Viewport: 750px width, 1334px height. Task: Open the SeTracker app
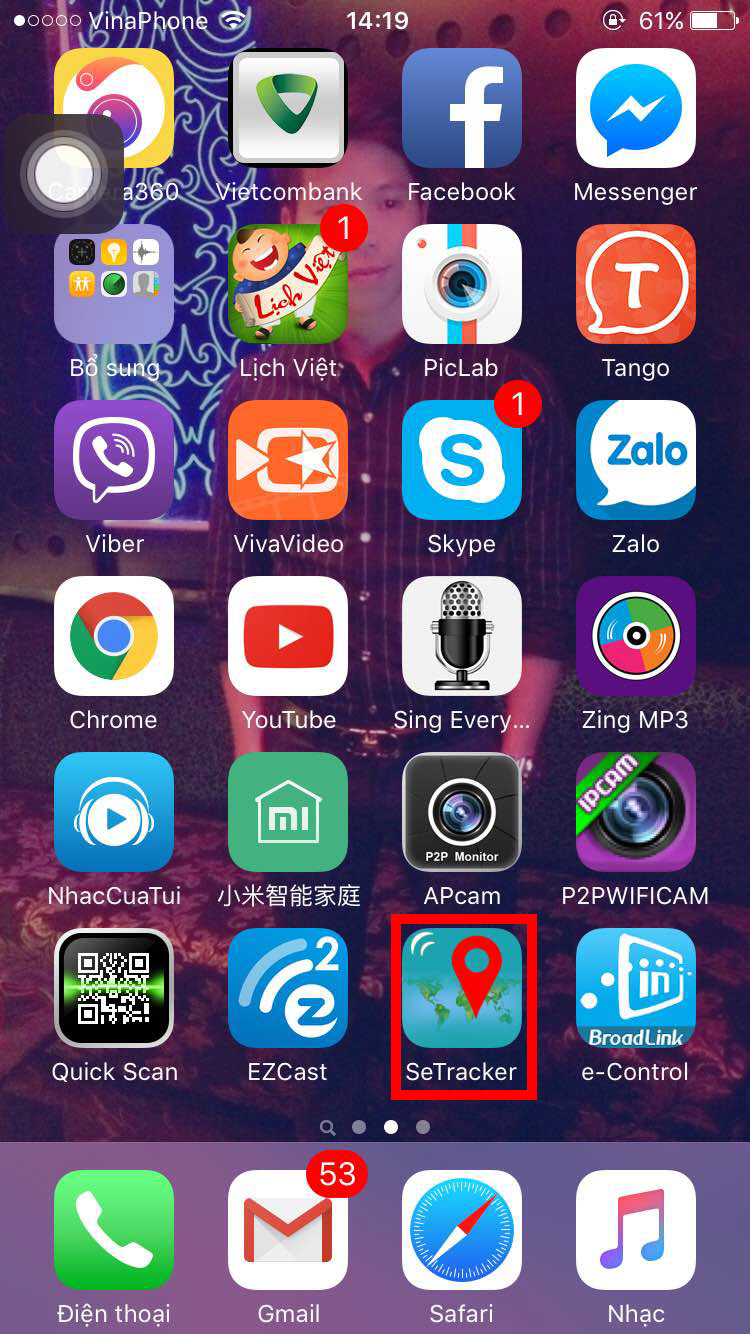point(462,988)
